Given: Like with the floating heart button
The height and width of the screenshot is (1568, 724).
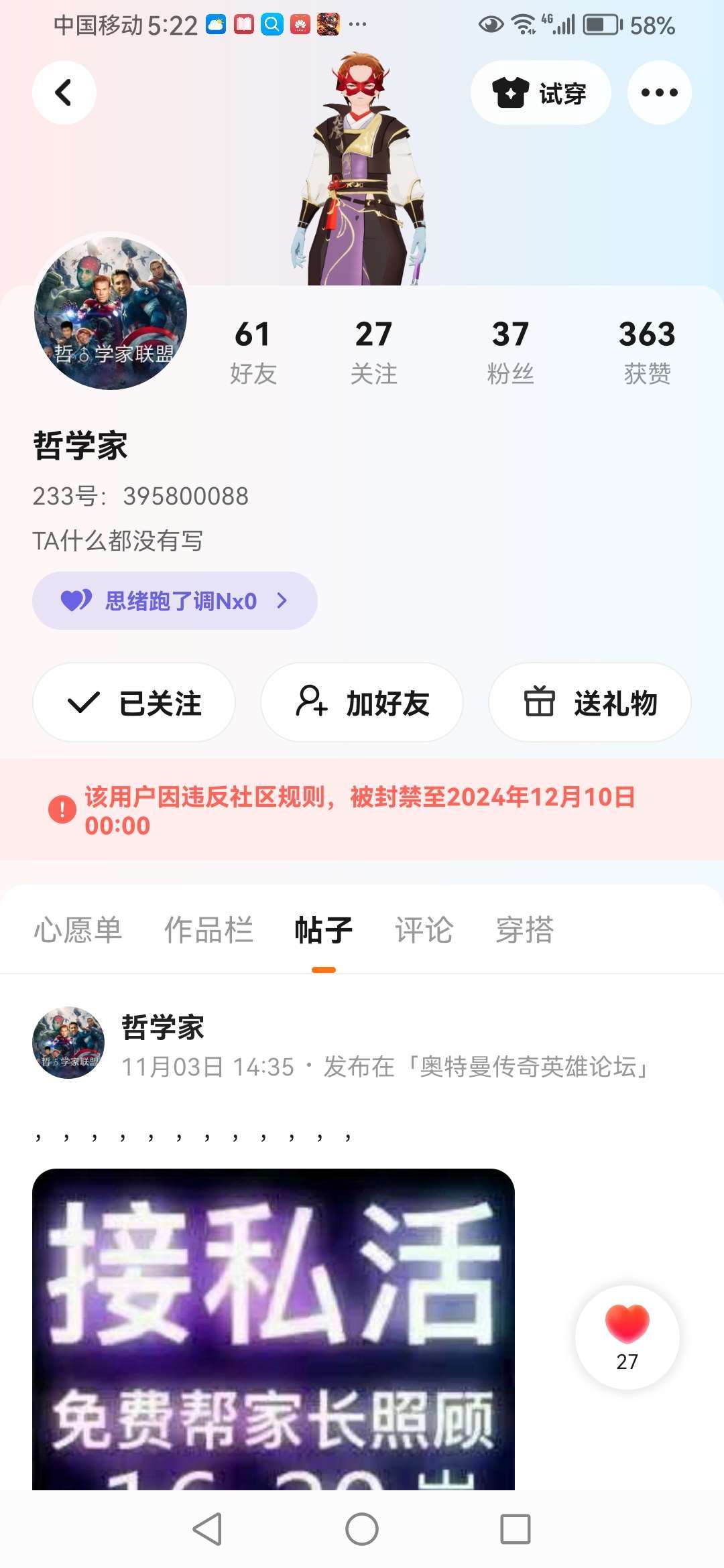Looking at the screenshot, I should point(627,1337).
